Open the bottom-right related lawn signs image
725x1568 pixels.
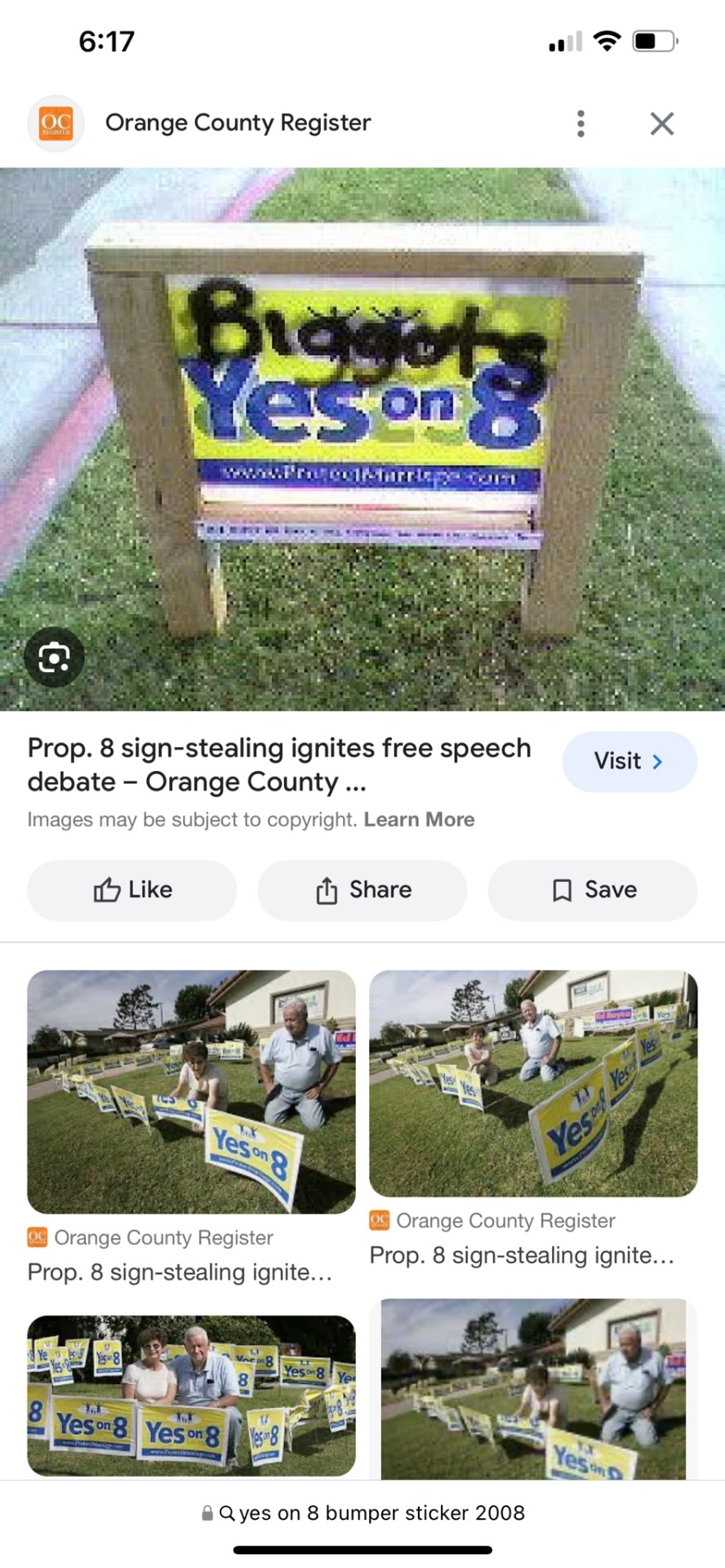click(533, 1388)
